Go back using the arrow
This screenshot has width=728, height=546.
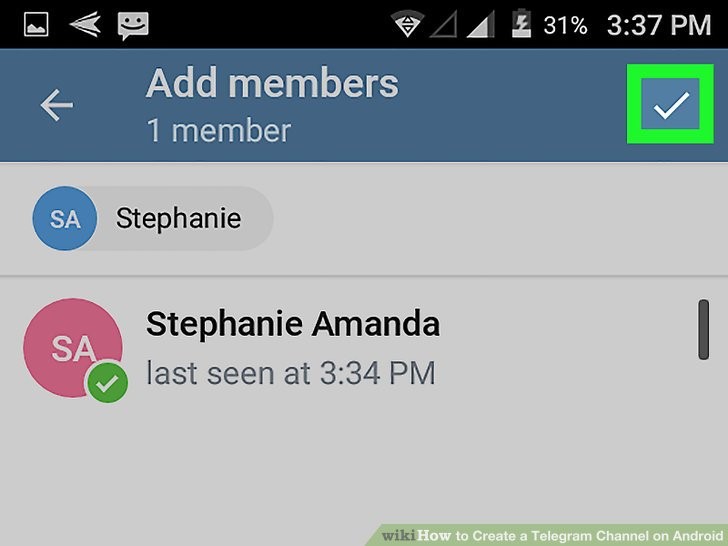pyautogui.click(x=57, y=105)
